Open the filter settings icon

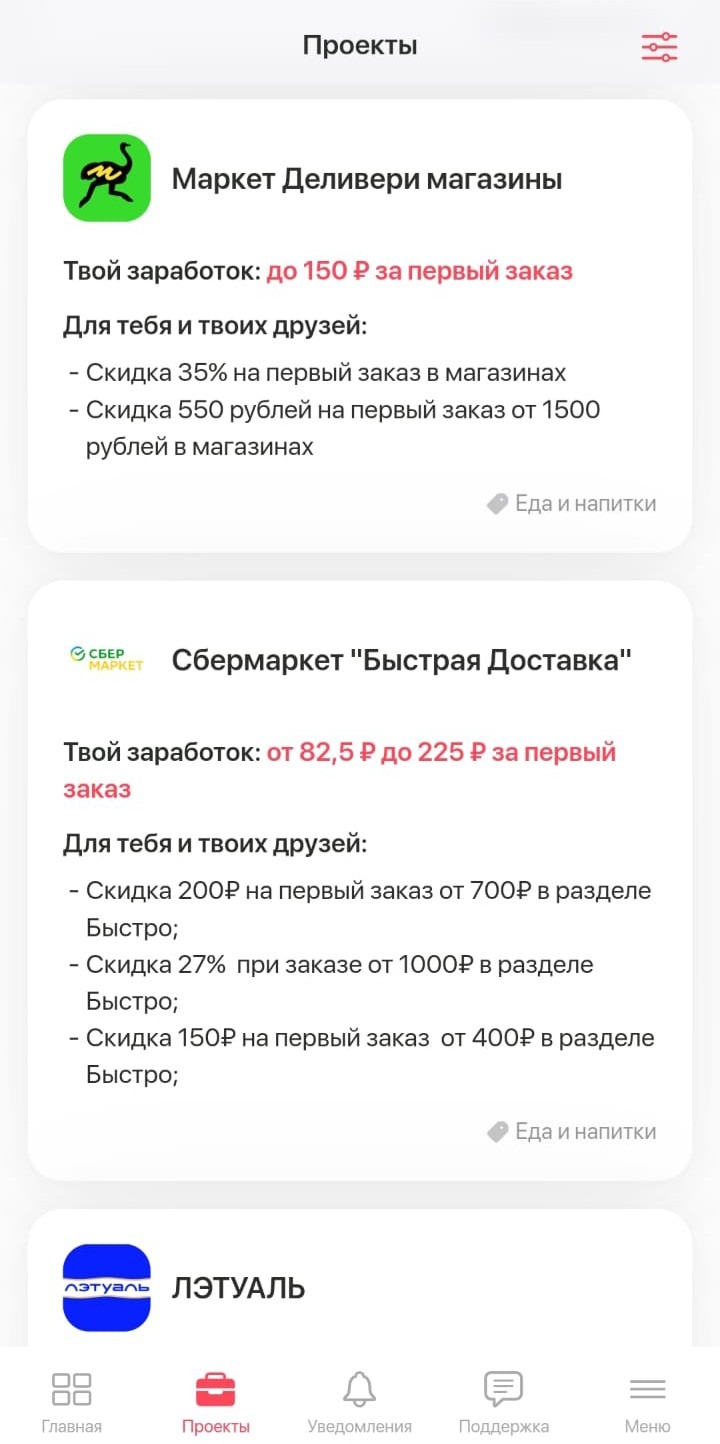coord(659,47)
